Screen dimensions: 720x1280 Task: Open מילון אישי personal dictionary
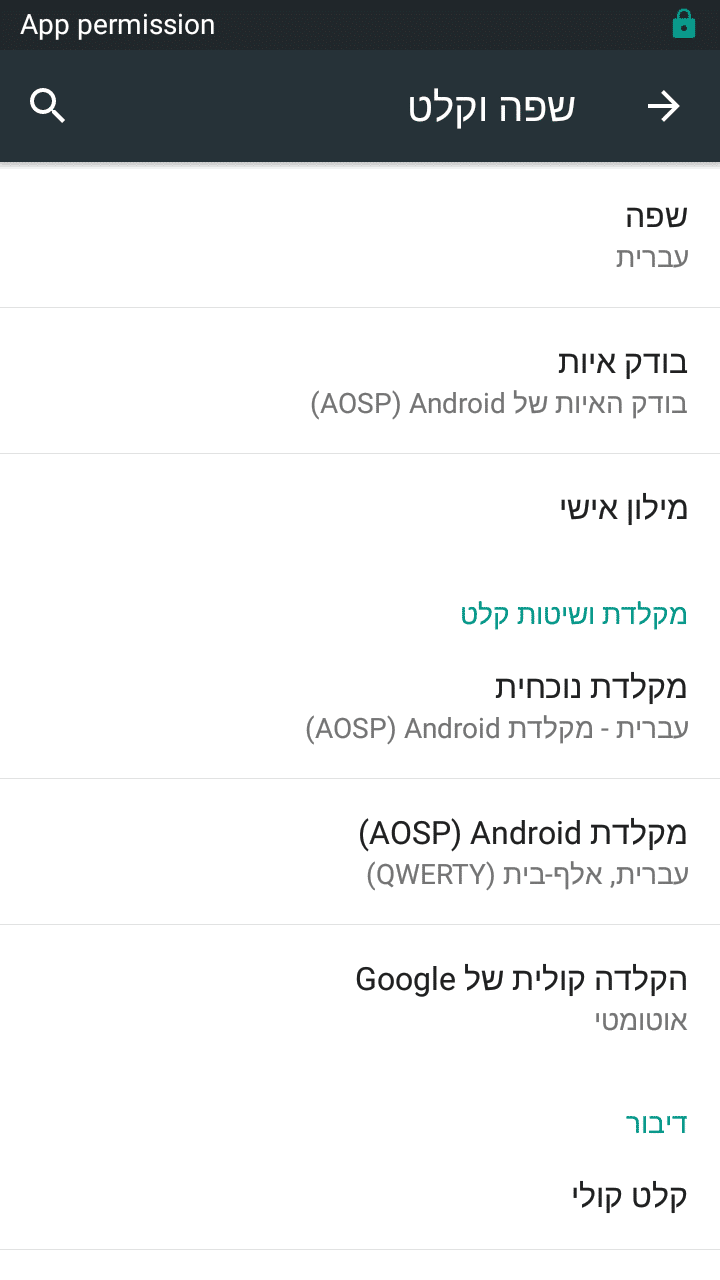(x=360, y=508)
